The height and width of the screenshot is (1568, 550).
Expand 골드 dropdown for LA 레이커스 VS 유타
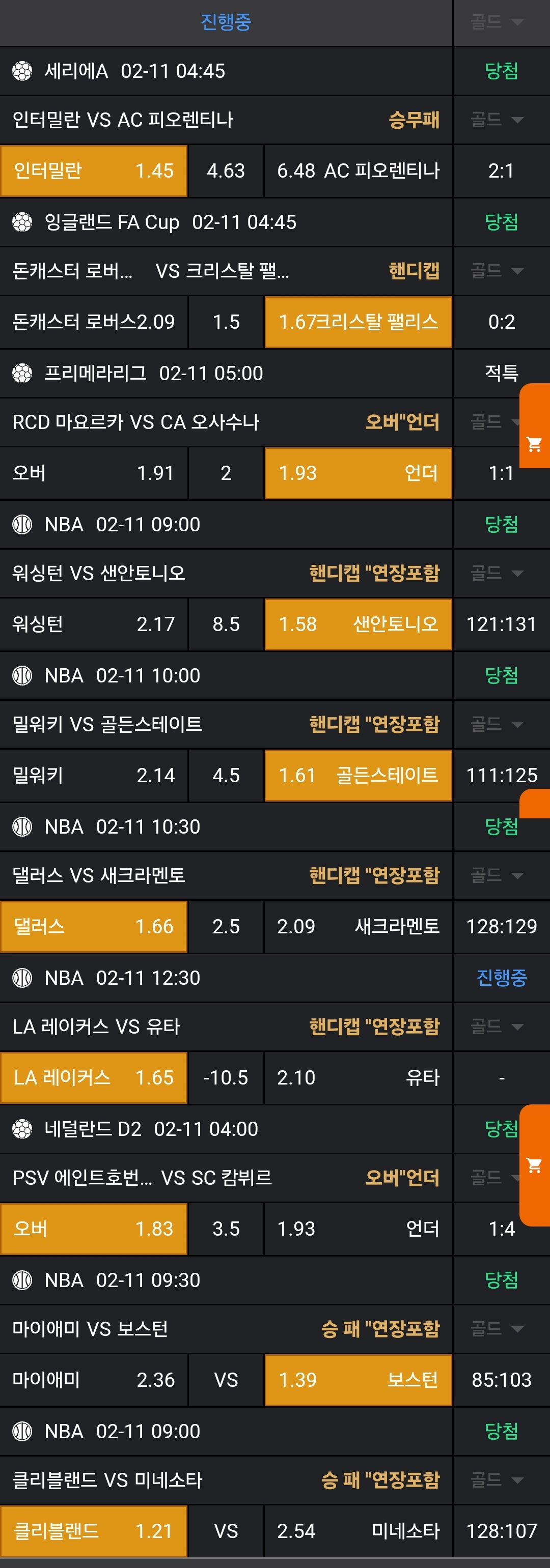(x=498, y=1027)
